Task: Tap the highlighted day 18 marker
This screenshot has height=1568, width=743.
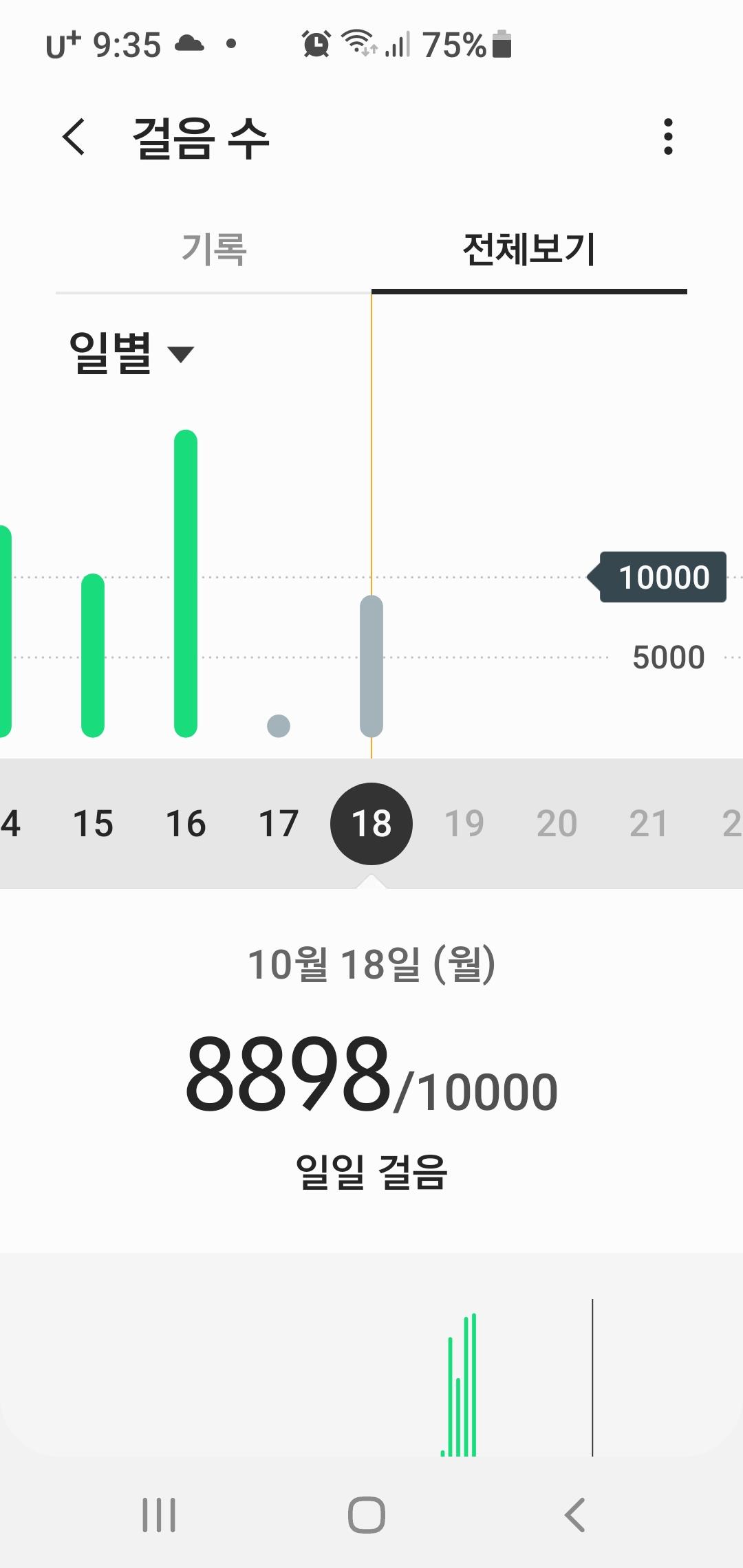Action: point(371,823)
